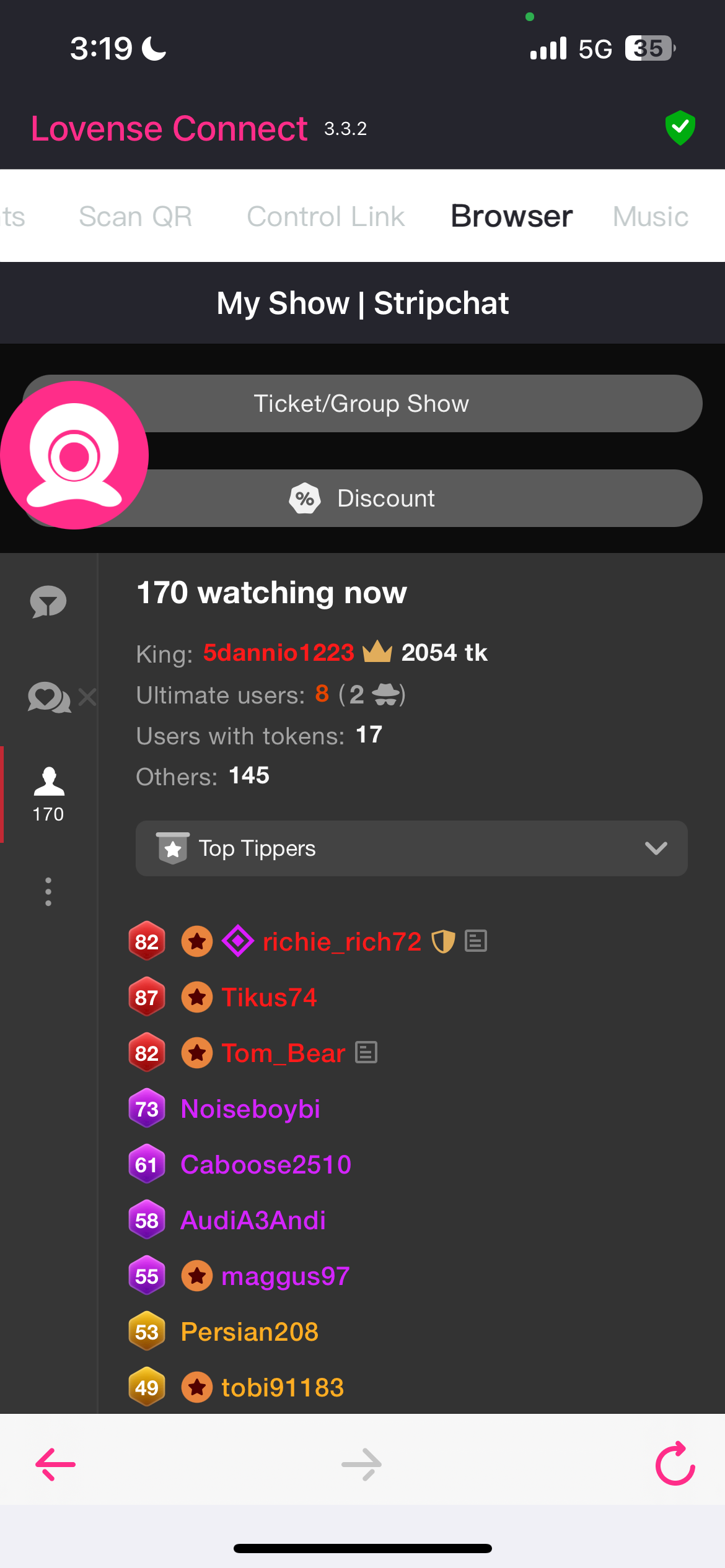Select viewer Caboose2510
The image size is (725, 1568).
click(266, 1165)
